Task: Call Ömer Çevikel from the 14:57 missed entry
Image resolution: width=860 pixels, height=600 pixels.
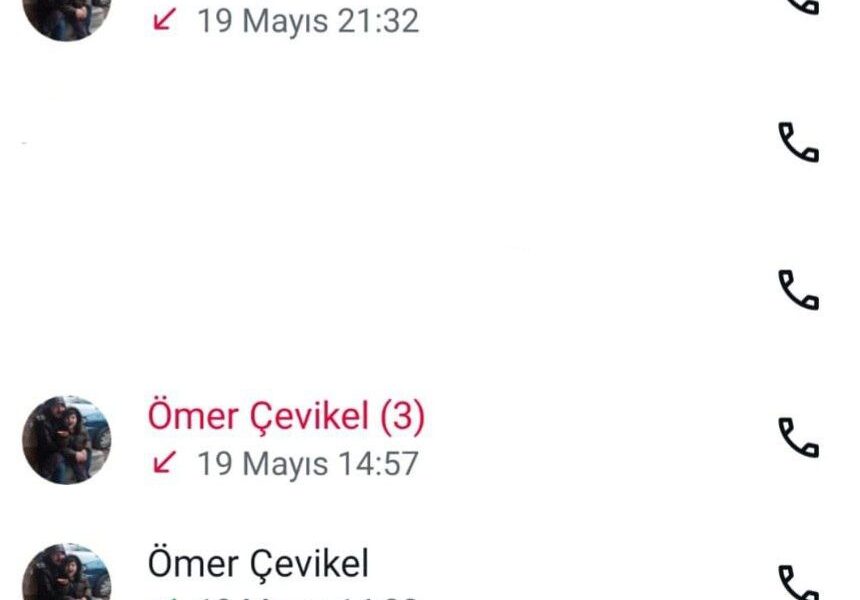Action: [798, 438]
